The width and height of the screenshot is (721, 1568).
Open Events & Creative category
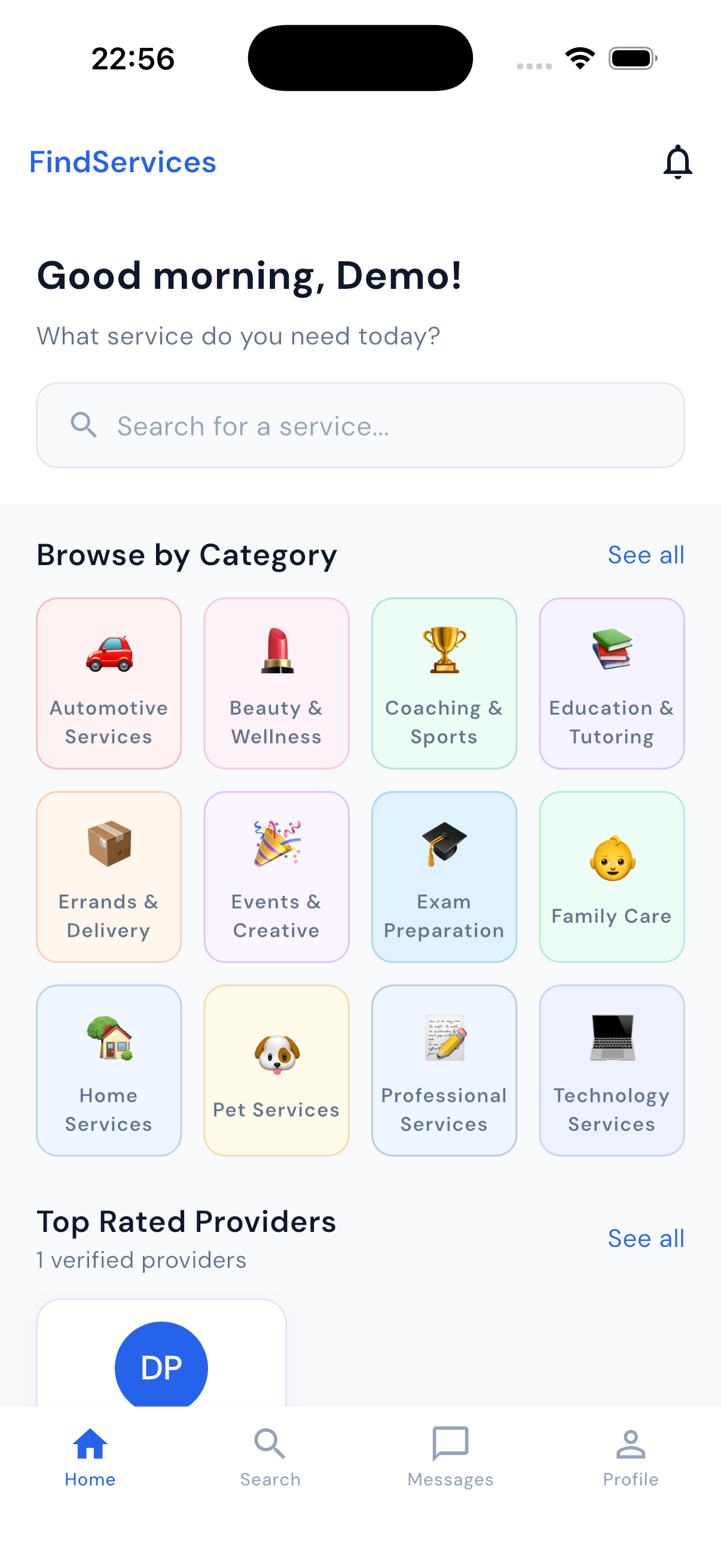276,877
